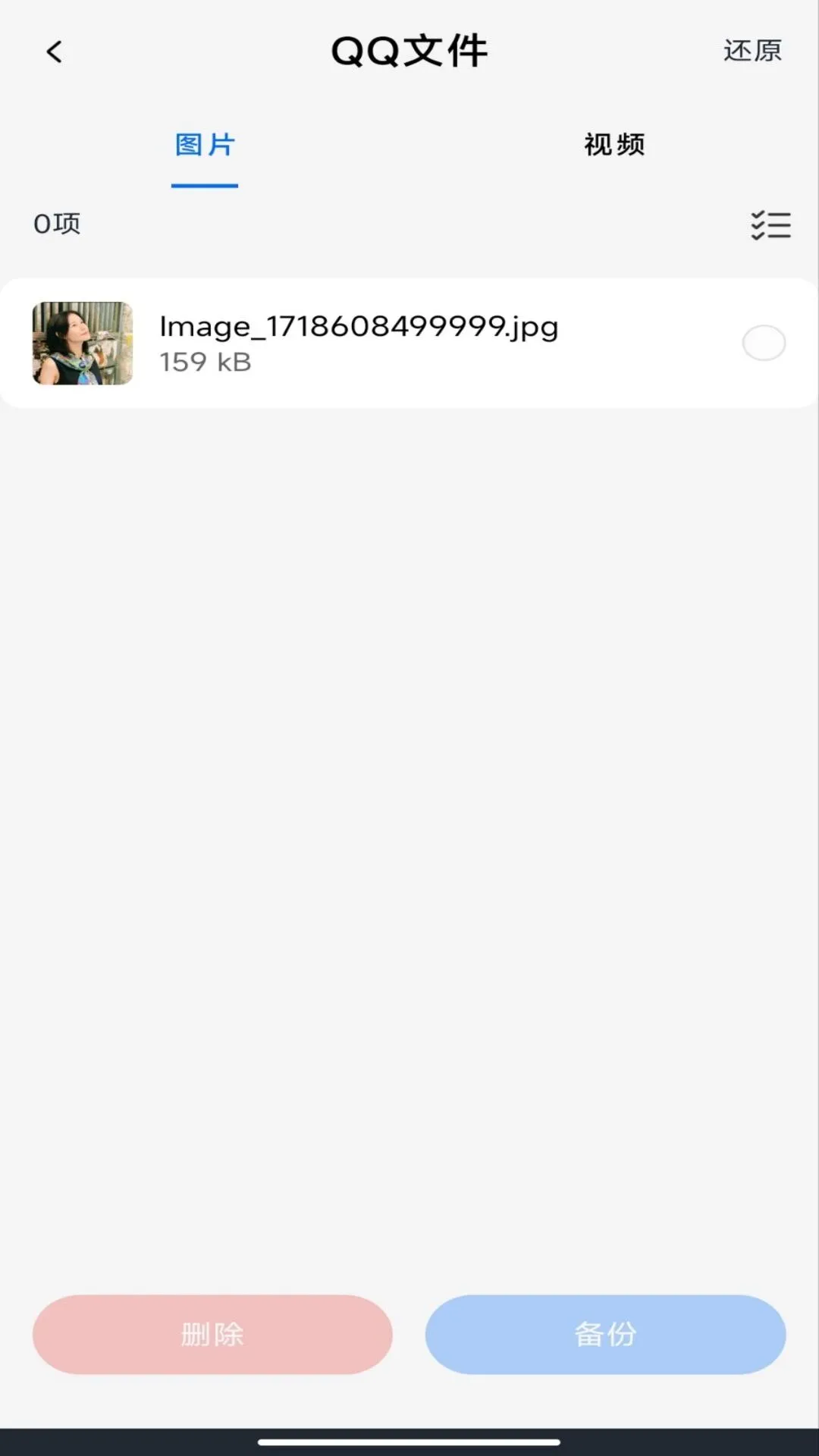
Task: Go back using the top-left arrow
Action: [x=54, y=52]
